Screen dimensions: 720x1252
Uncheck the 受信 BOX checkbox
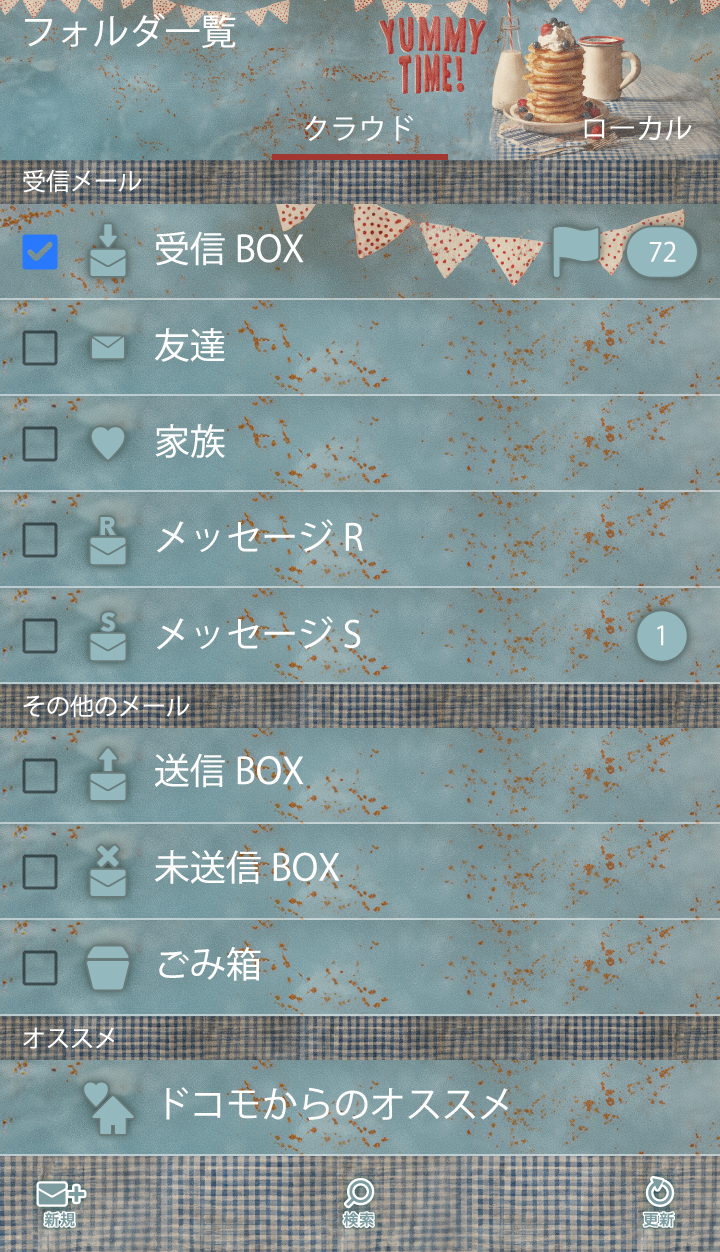click(40, 252)
